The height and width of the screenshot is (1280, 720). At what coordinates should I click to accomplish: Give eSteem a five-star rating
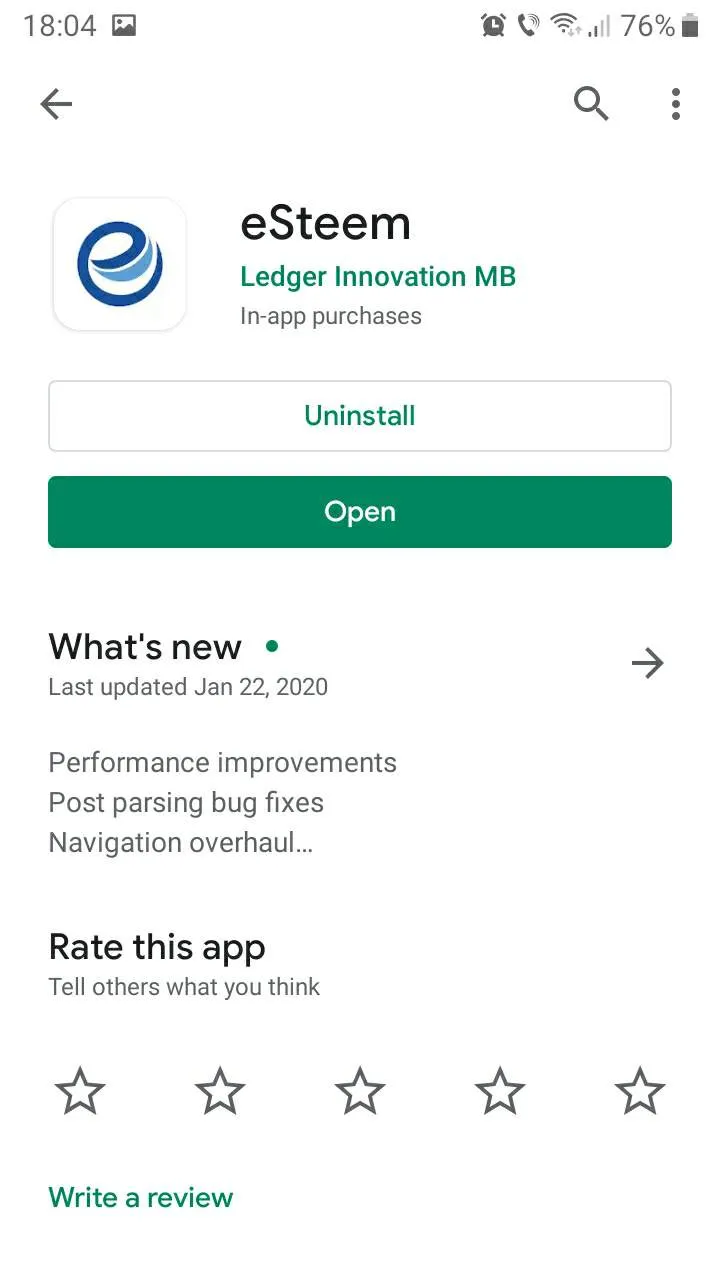coord(640,1090)
